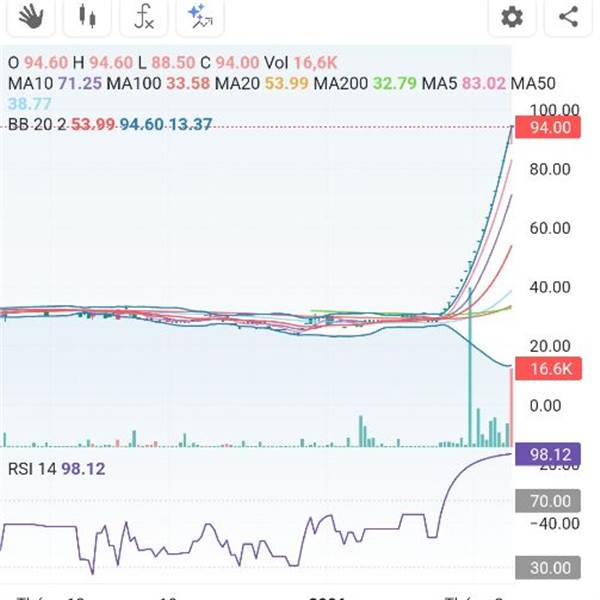This screenshot has height=600, width=600.
Task: Open the fx indicators menu
Action: (144, 16)
